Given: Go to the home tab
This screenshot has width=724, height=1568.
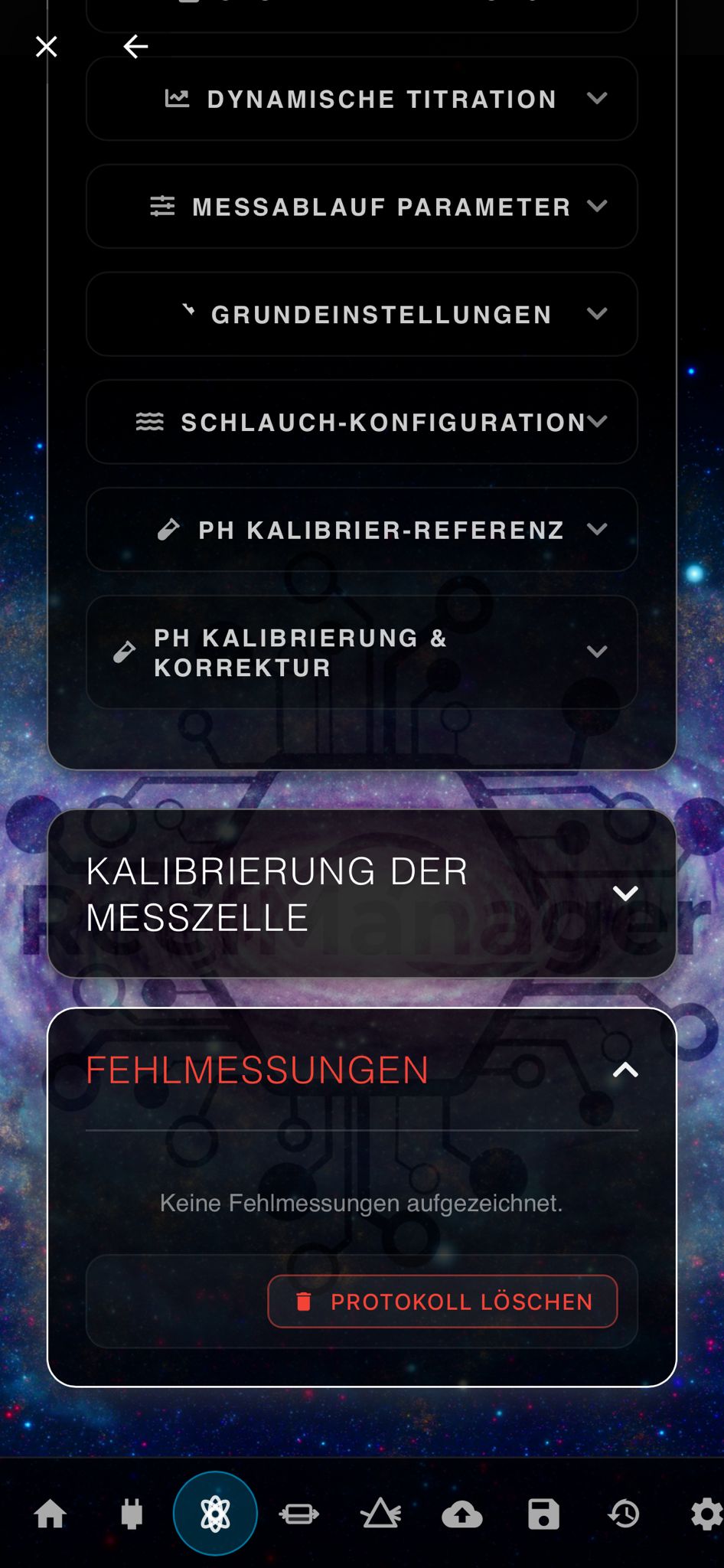Looking at the screenshot, I should (x=51, y=1514).
